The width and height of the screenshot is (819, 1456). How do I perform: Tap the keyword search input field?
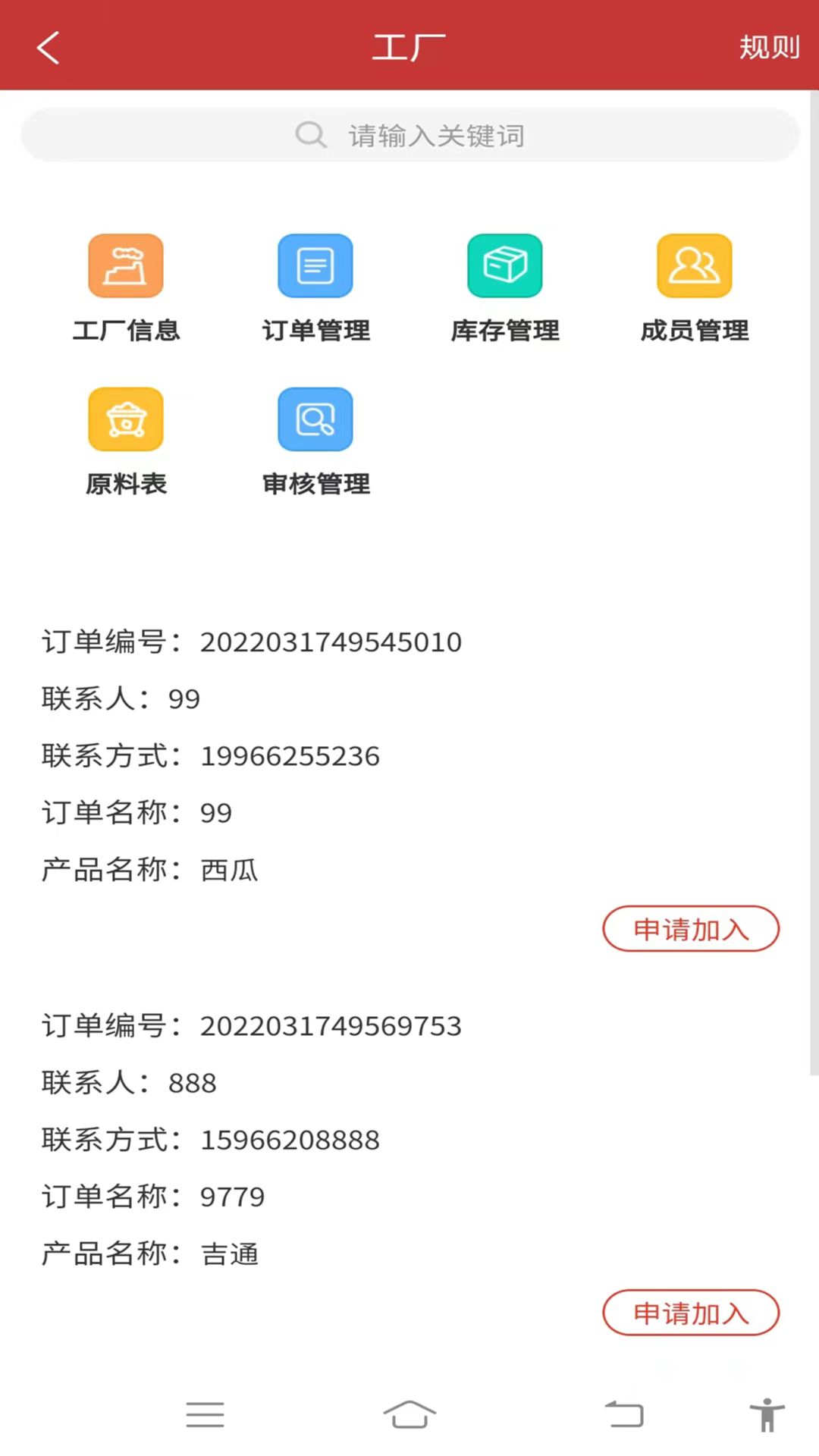tap(436, 135)
